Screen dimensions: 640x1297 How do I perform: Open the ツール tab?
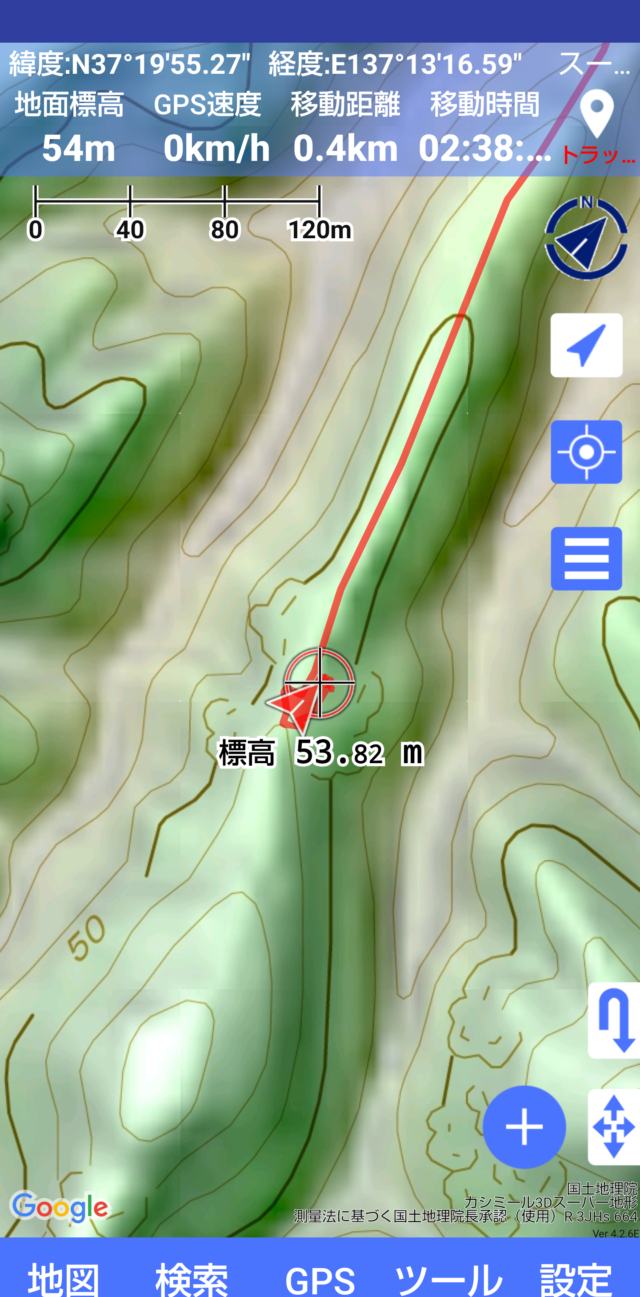point(448,1279)
